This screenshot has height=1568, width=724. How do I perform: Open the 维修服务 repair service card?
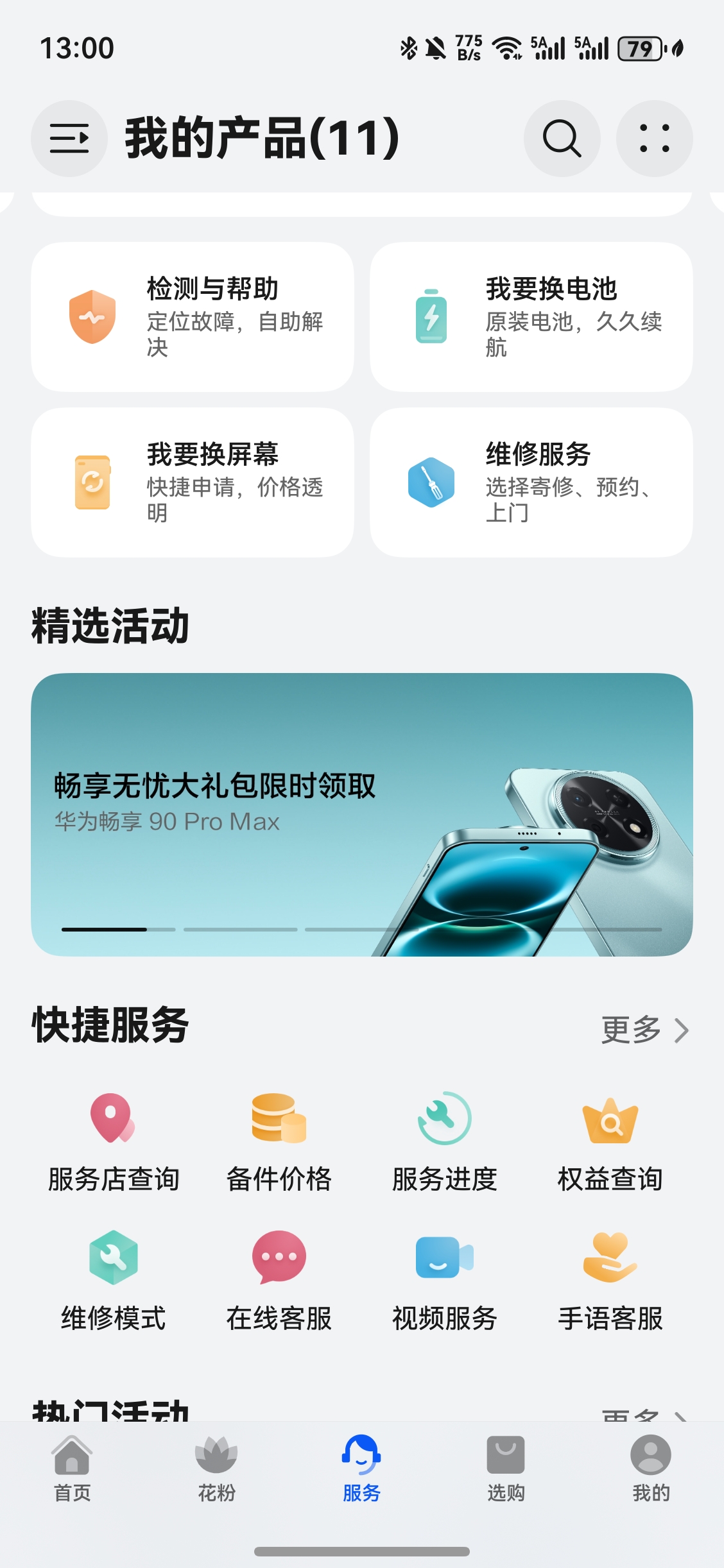pyautogui.click(x=531, y=481)
